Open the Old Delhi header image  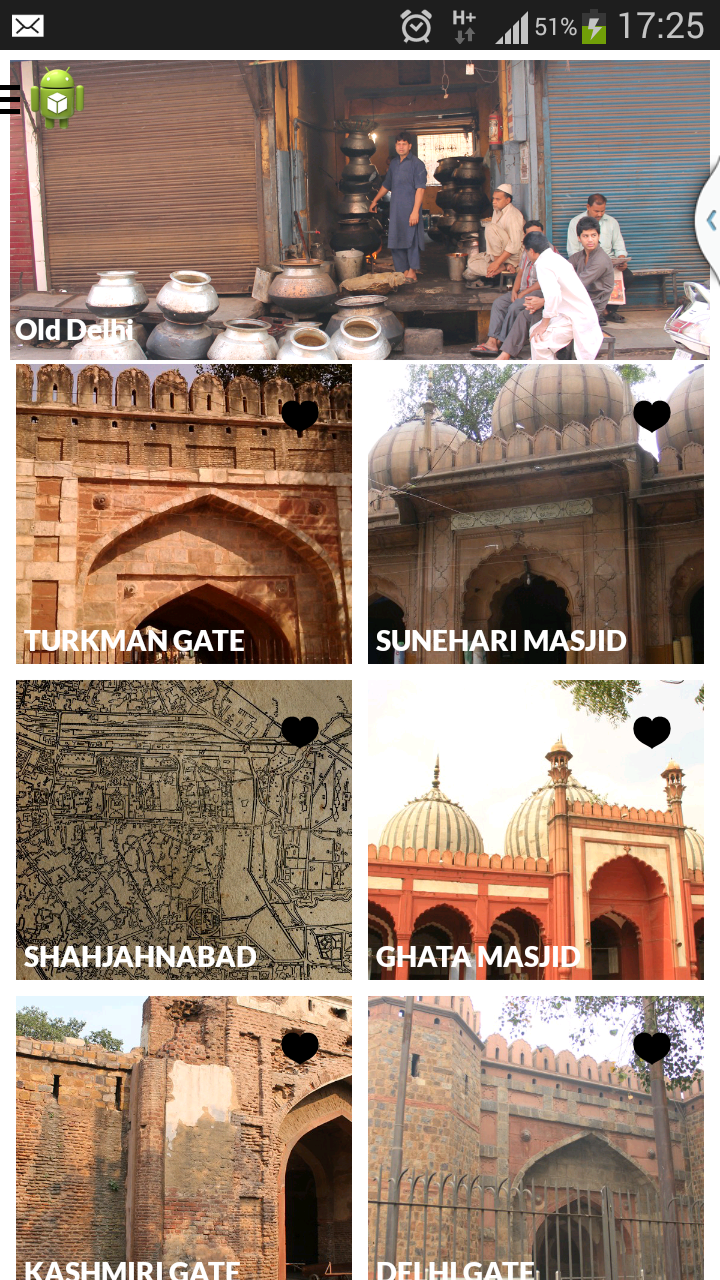(x=360, y=210)
